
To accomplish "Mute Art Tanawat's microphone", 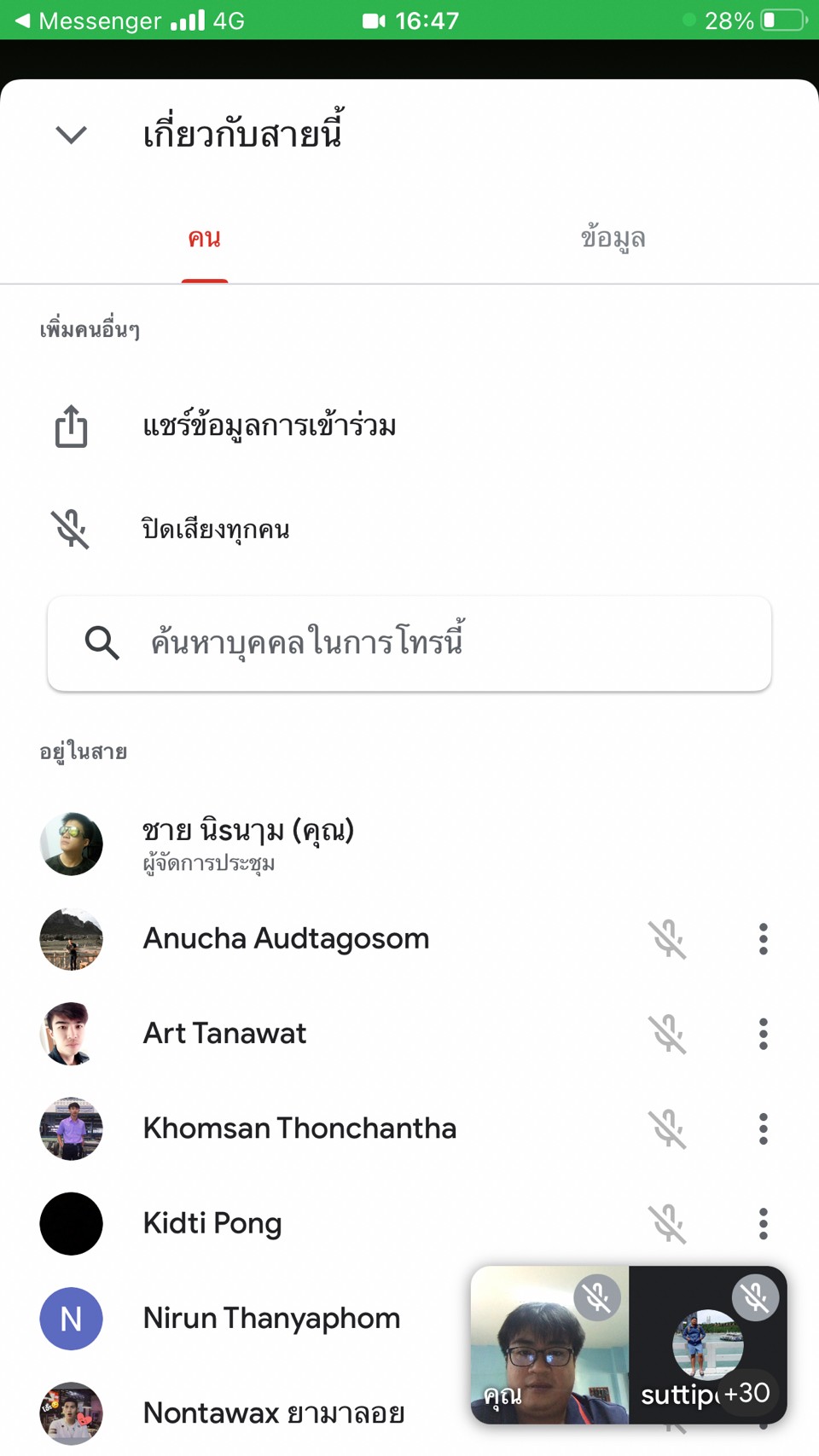I will coord(667,1034).
